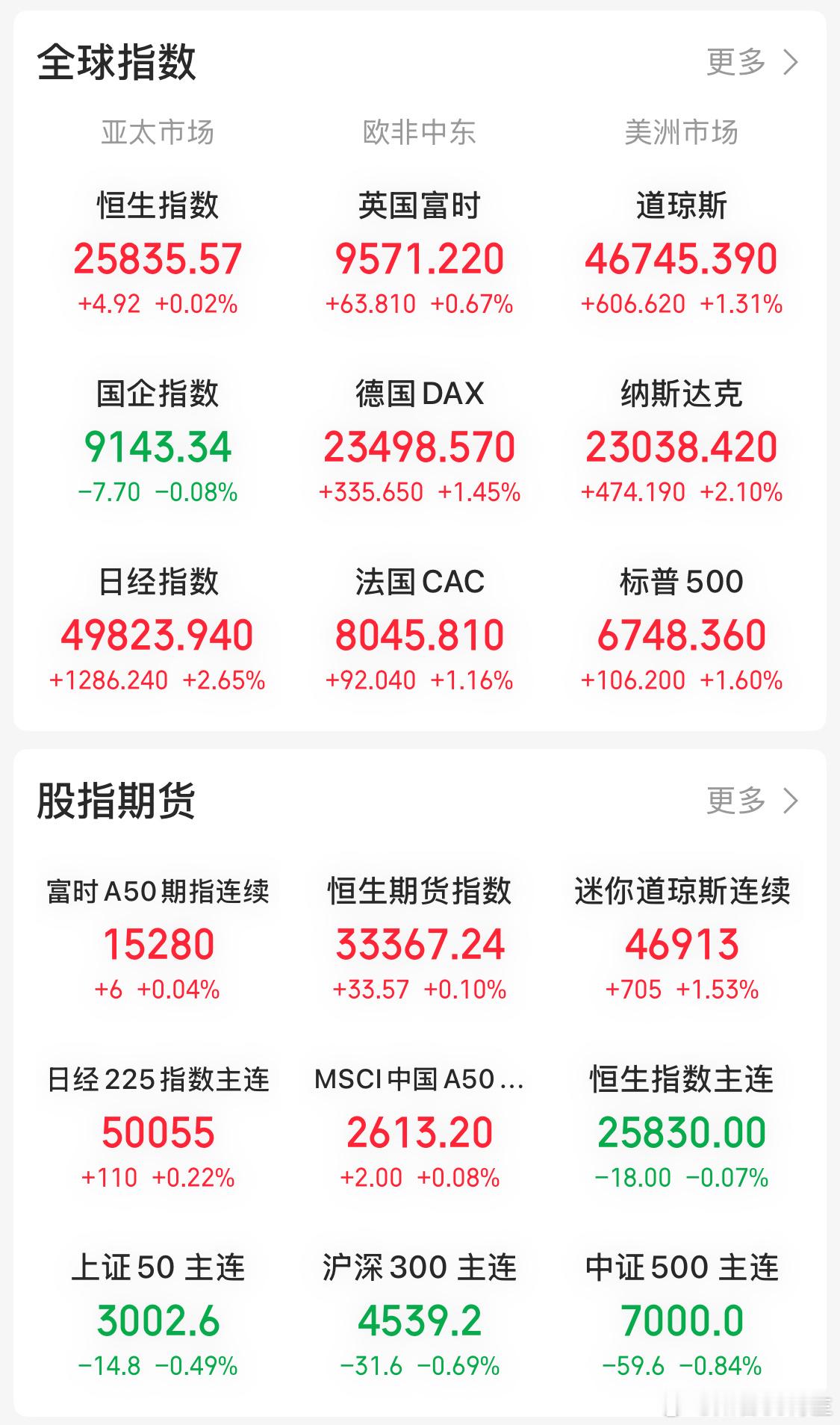
Task: Open 富时 A50 期指连续 futures quote
Action: click(157, 941)
